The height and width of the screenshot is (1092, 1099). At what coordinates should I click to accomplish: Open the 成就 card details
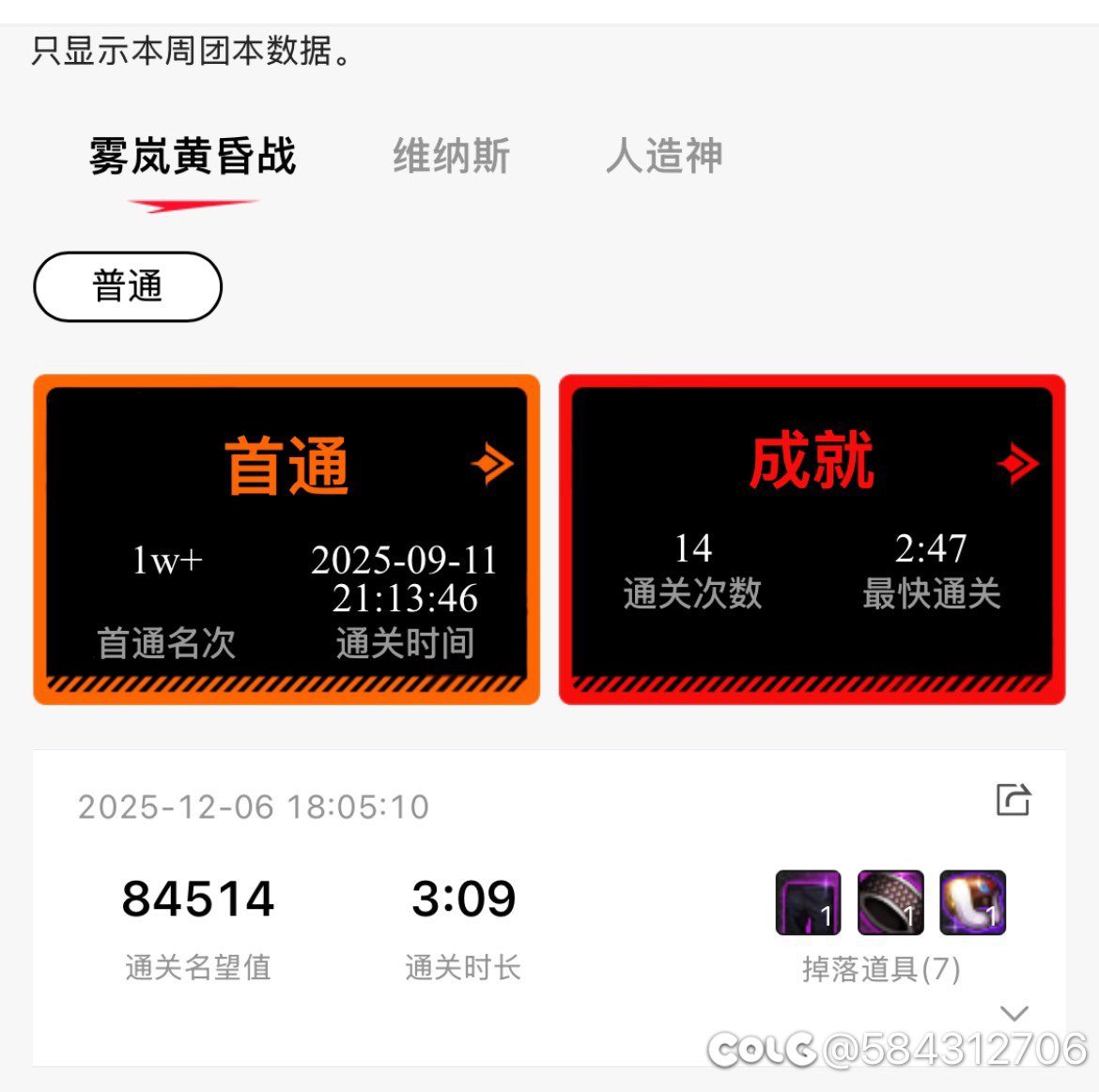tap(1018, 463)
